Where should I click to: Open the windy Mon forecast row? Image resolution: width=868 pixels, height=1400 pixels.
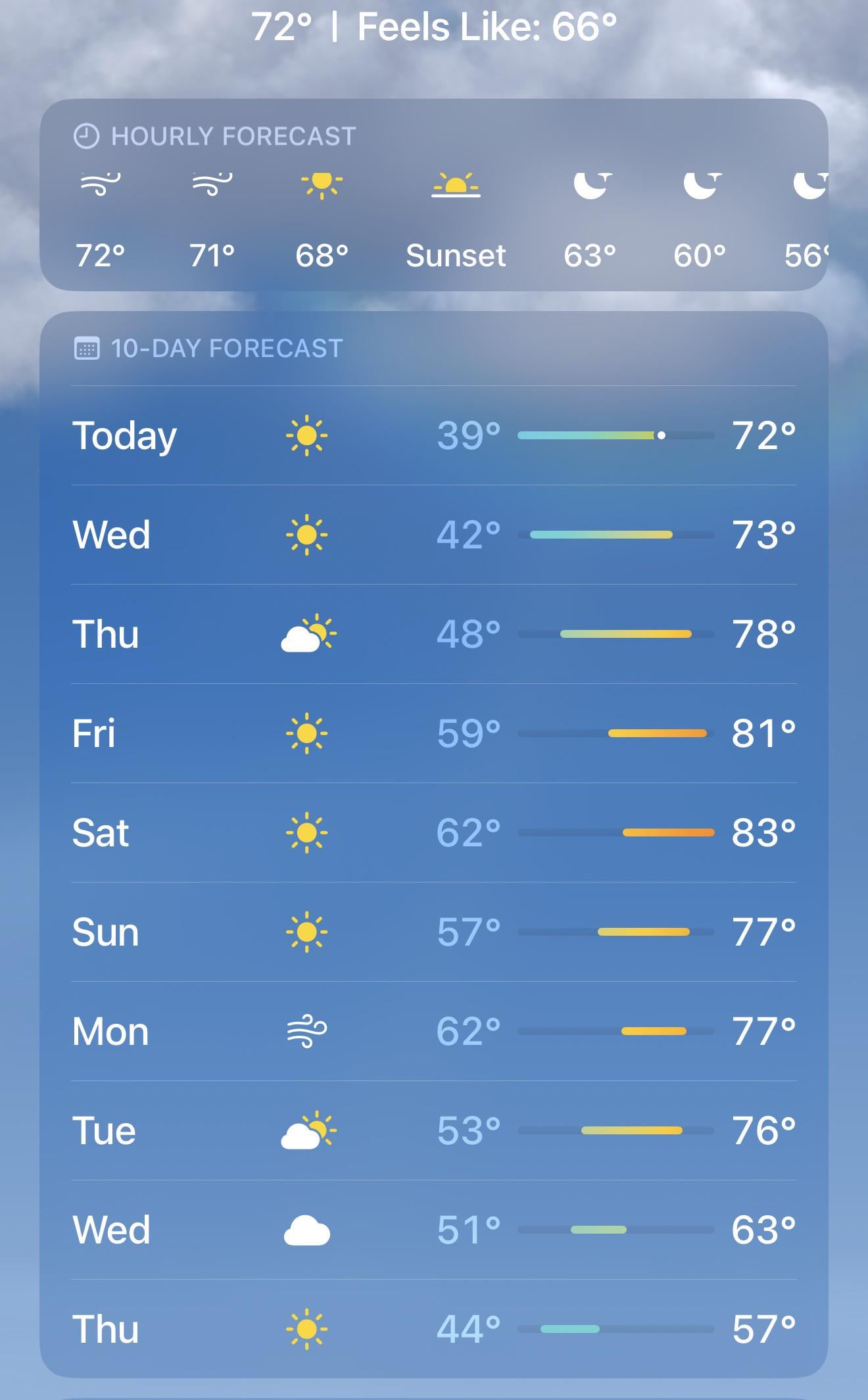click(433, 1031)
